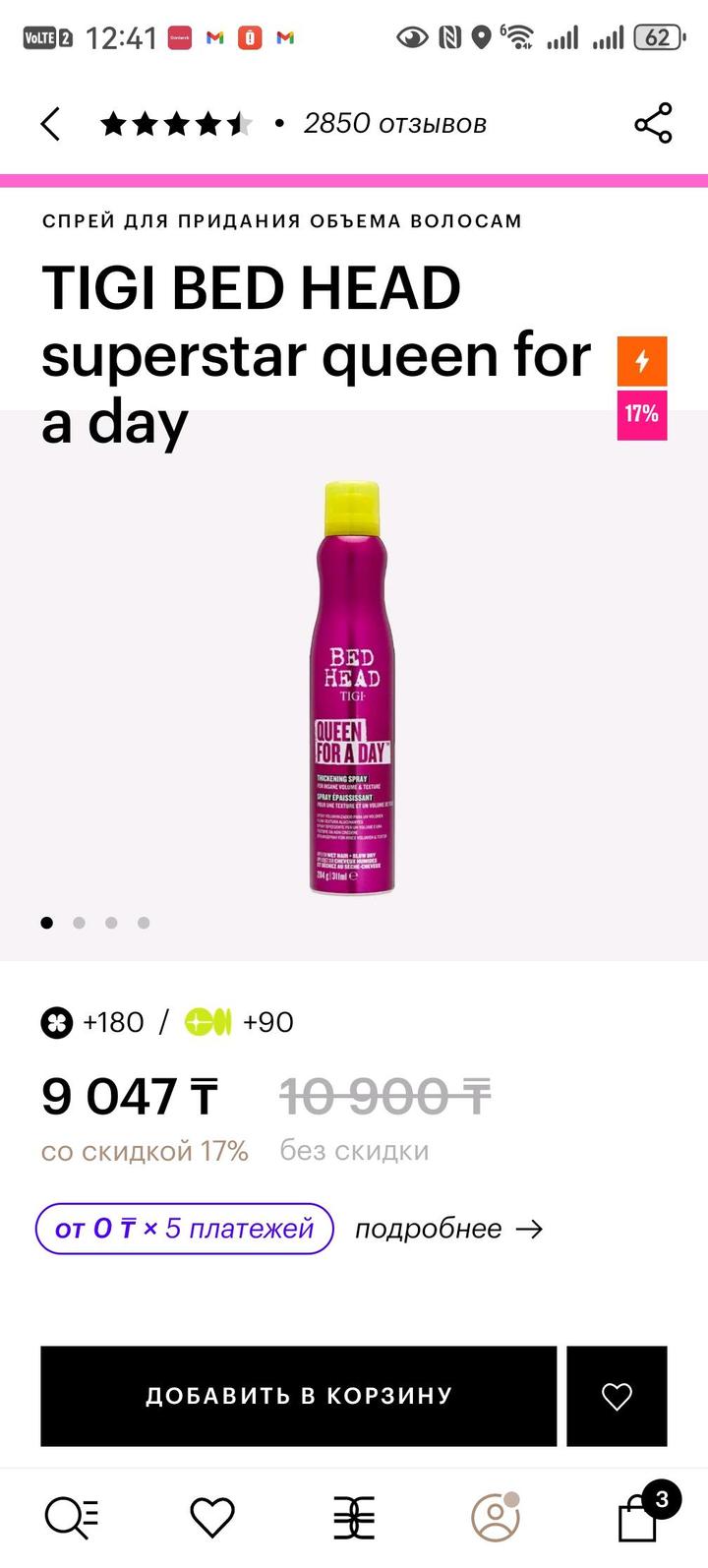Open the brand logo home tab

(x=354, y=1518)
